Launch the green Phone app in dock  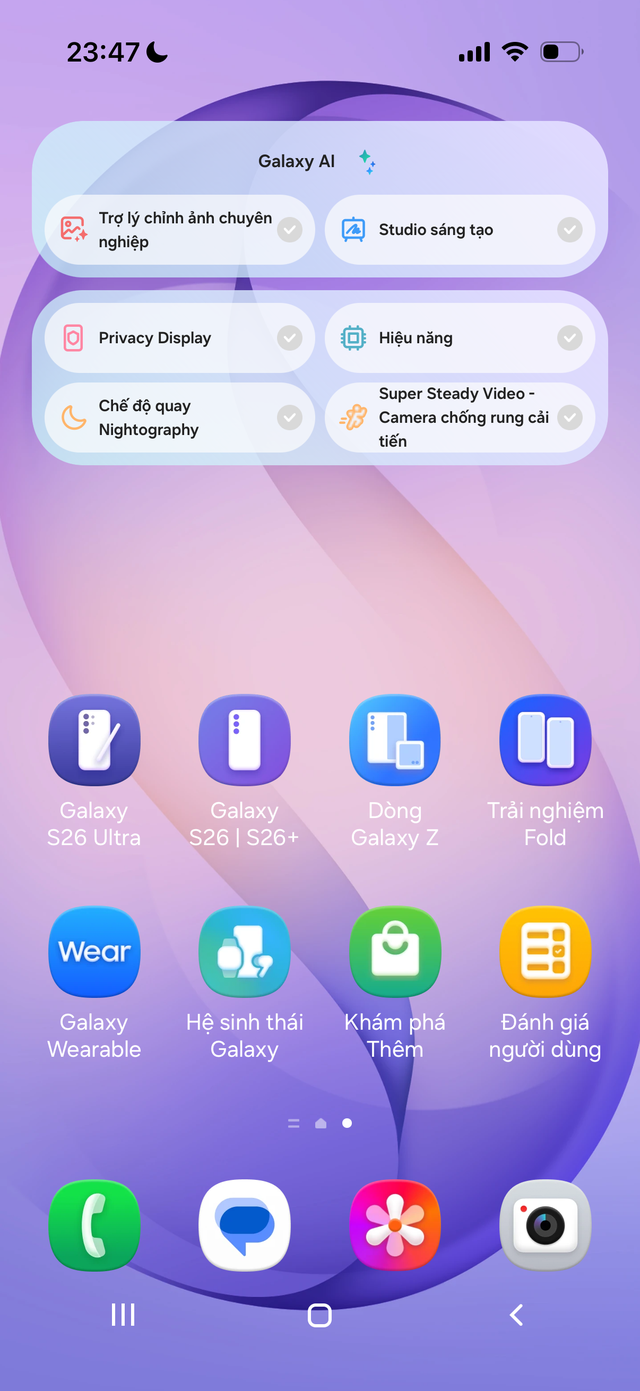point(94,1225)
